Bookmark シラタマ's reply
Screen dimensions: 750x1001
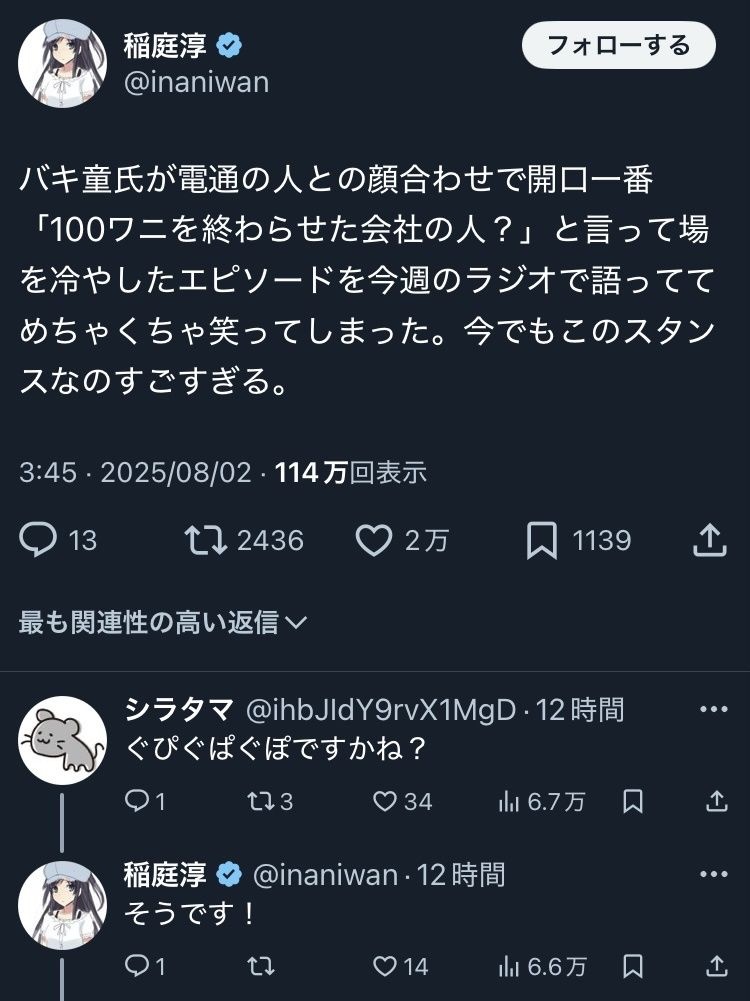point(633,801)
